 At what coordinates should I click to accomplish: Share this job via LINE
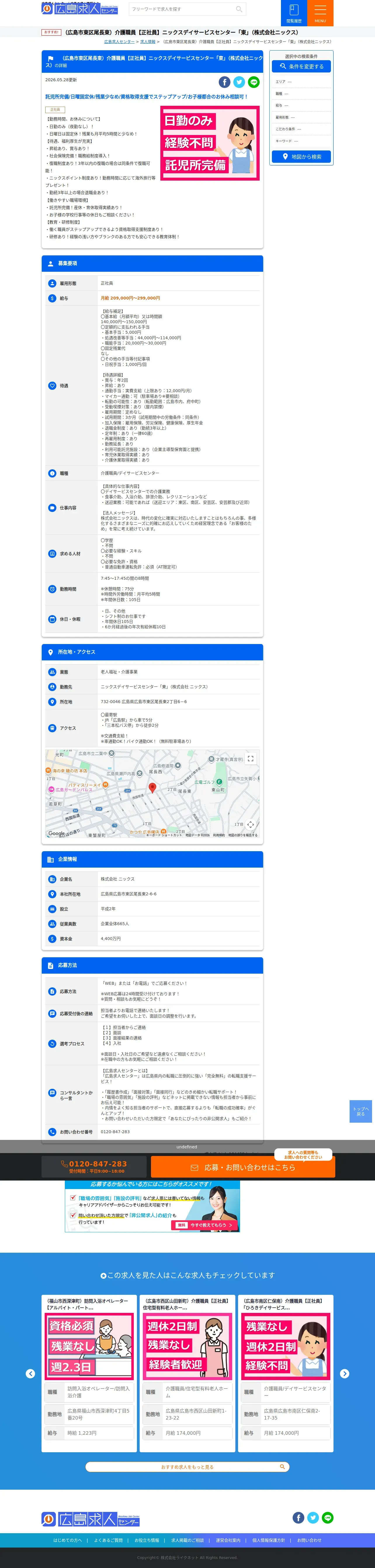pos(254,82)
